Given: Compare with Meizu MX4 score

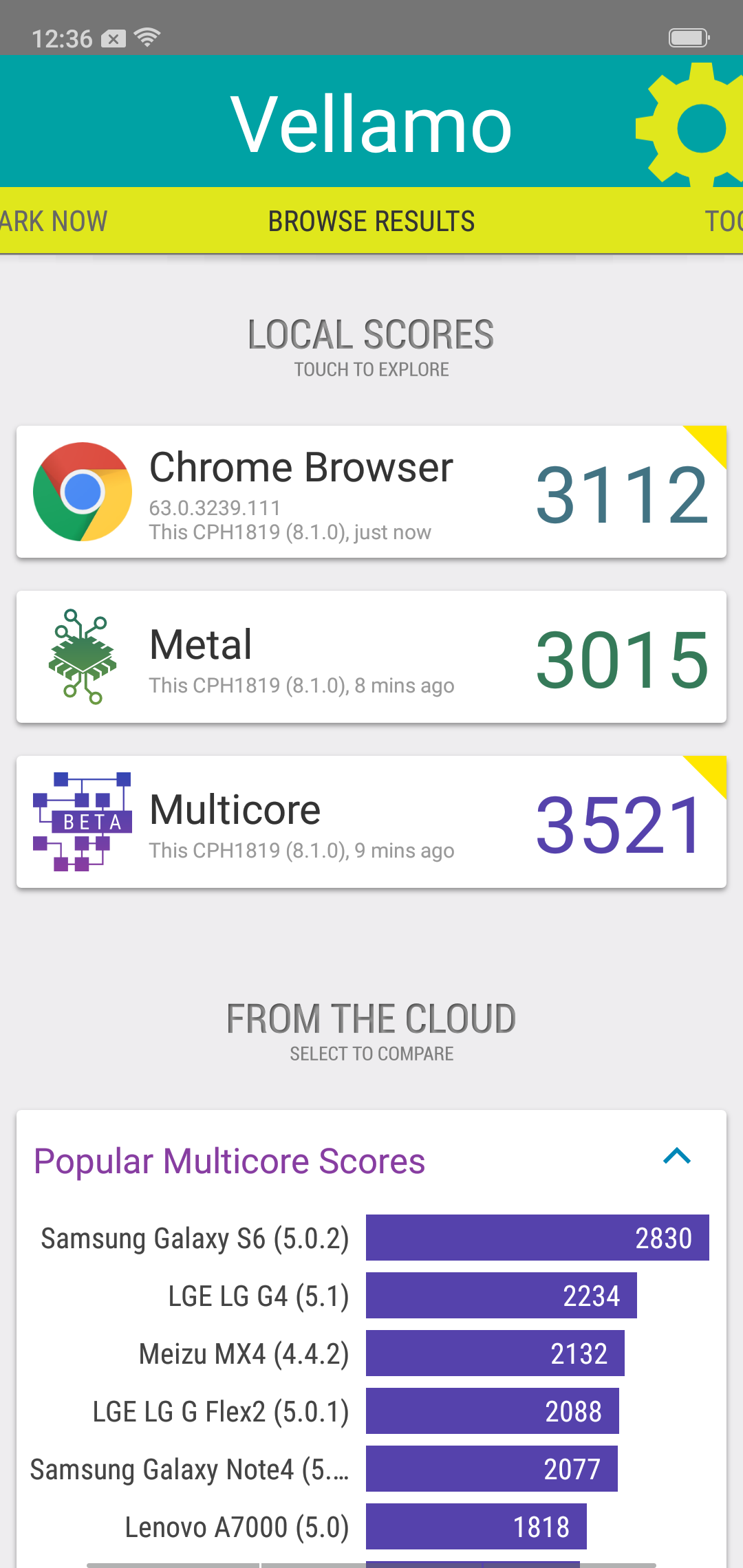Looking at the screenshot, I should pos(371,1353).
